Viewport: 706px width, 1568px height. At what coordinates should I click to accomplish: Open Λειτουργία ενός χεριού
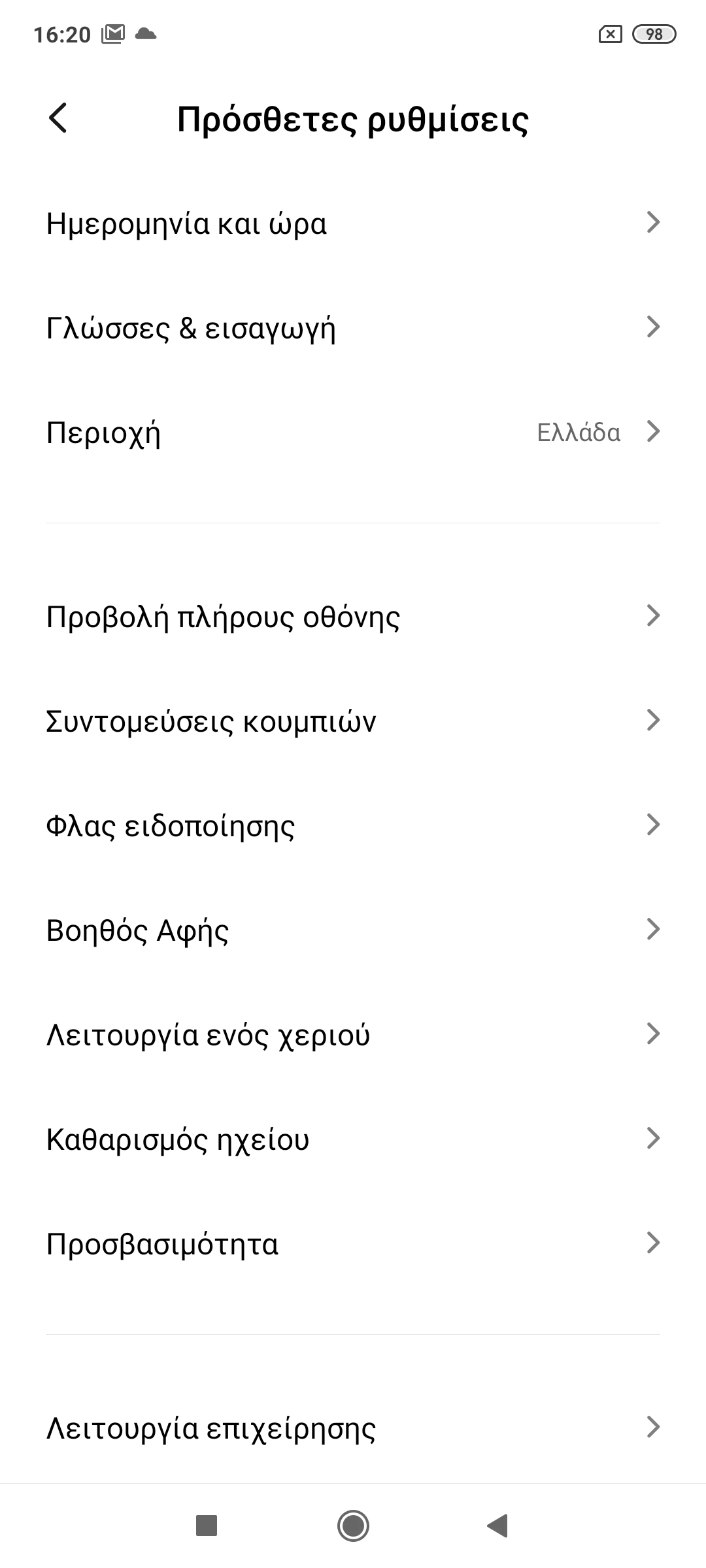(x=353, y=1034)
